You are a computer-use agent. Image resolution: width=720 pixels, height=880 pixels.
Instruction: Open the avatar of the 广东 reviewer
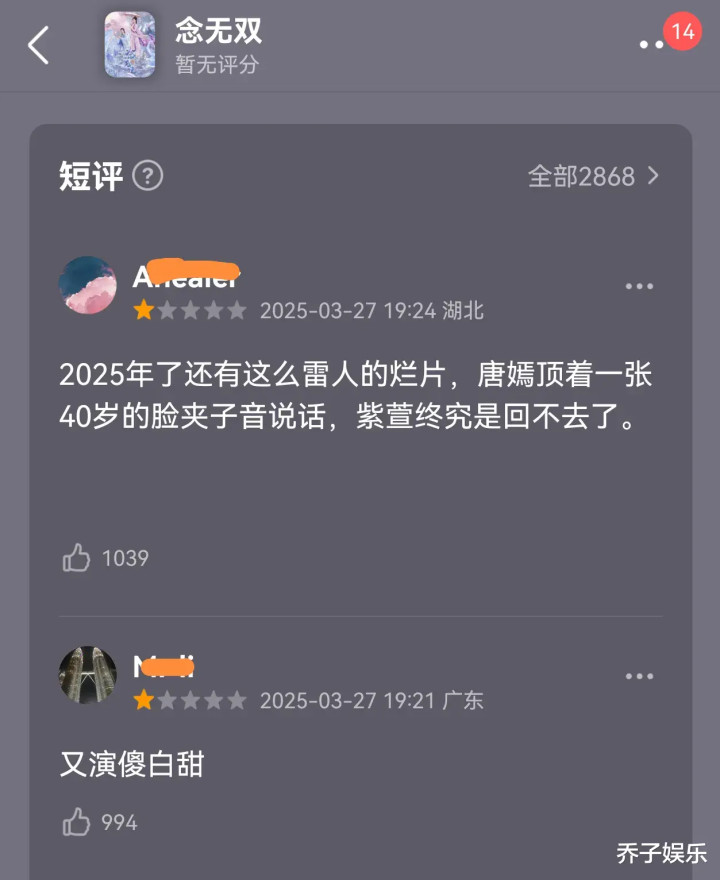pyautogui.click(x=88, y=675)
